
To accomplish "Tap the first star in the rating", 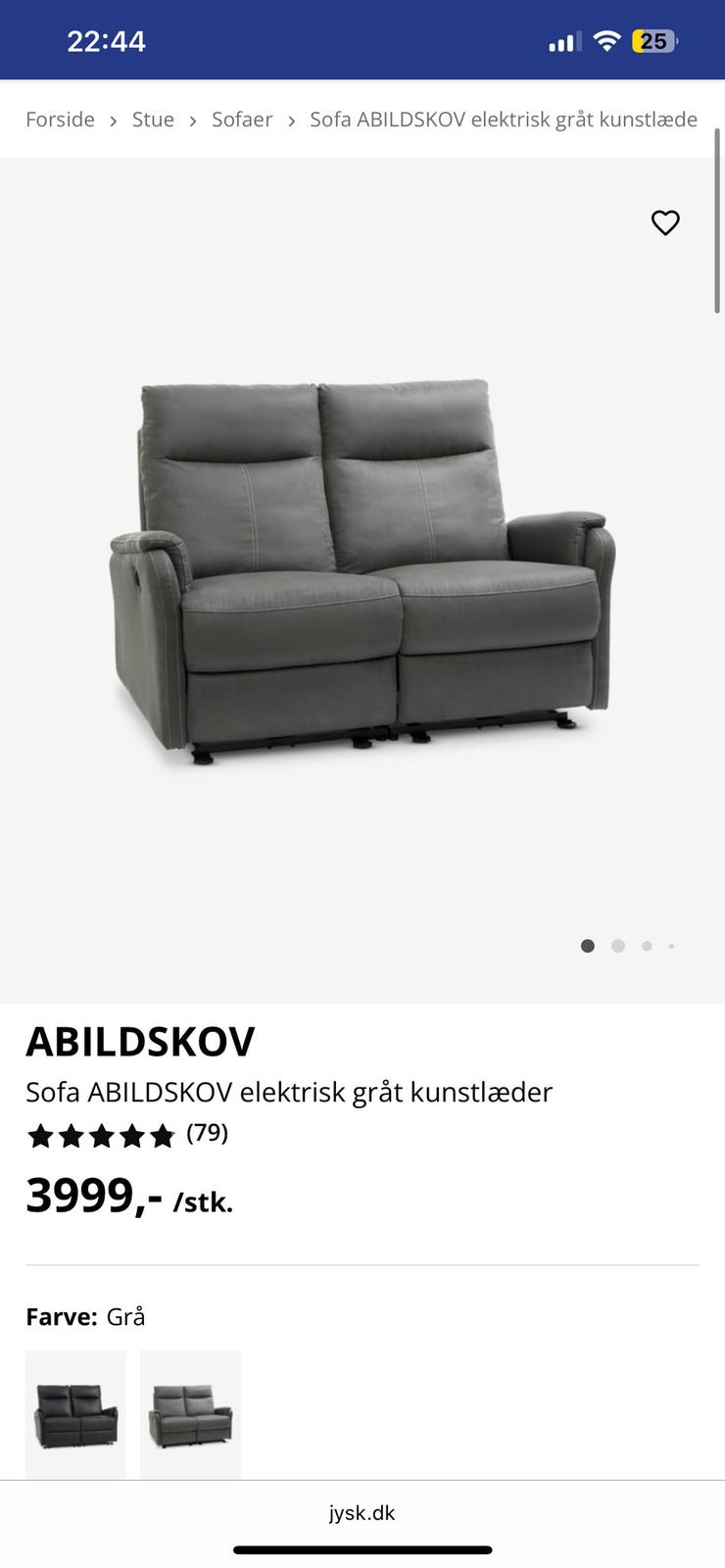I will click(40, 1135).
